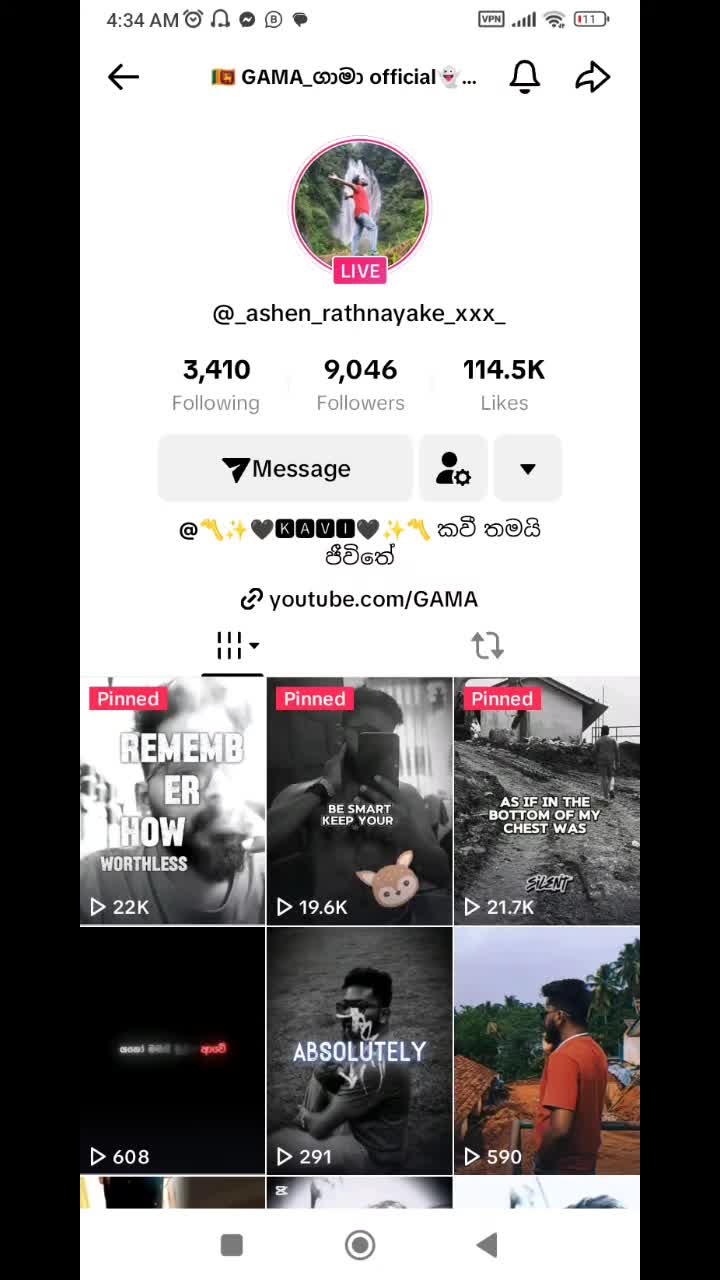Play the pinned video with 19.6K views
Screen dimensions: 720x1280
360,801
